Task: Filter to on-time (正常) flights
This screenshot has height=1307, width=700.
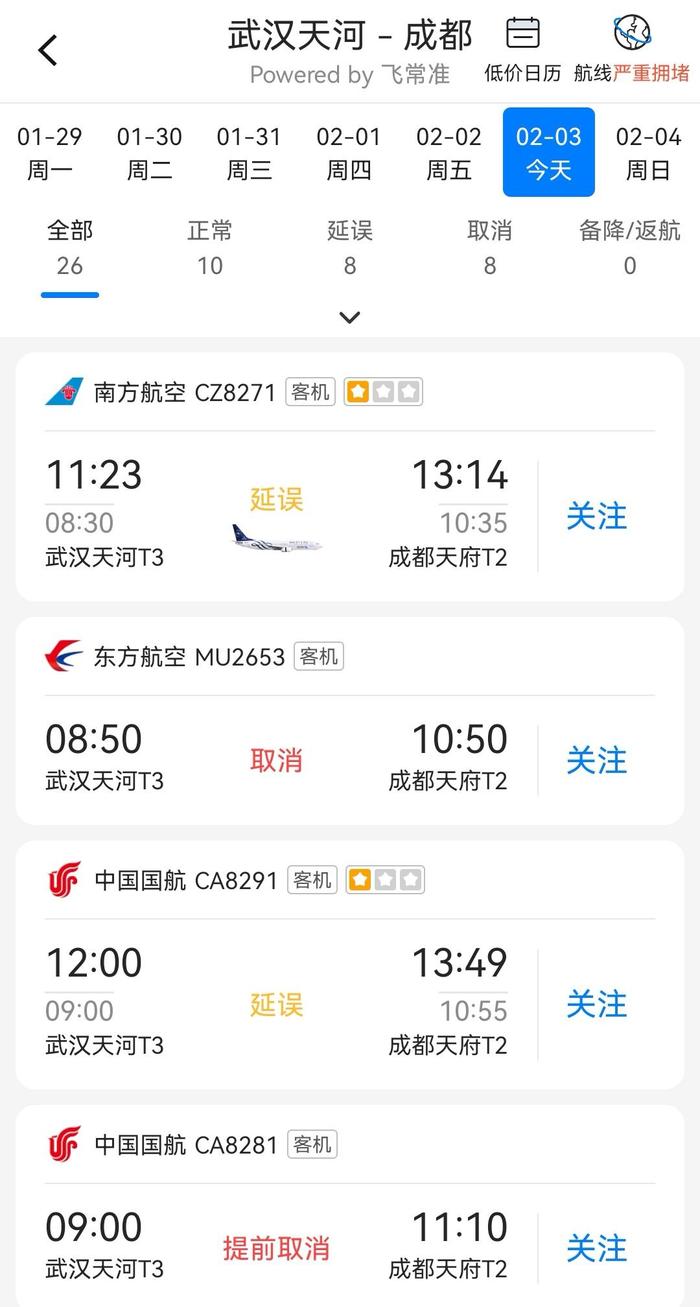Action: 210,247
